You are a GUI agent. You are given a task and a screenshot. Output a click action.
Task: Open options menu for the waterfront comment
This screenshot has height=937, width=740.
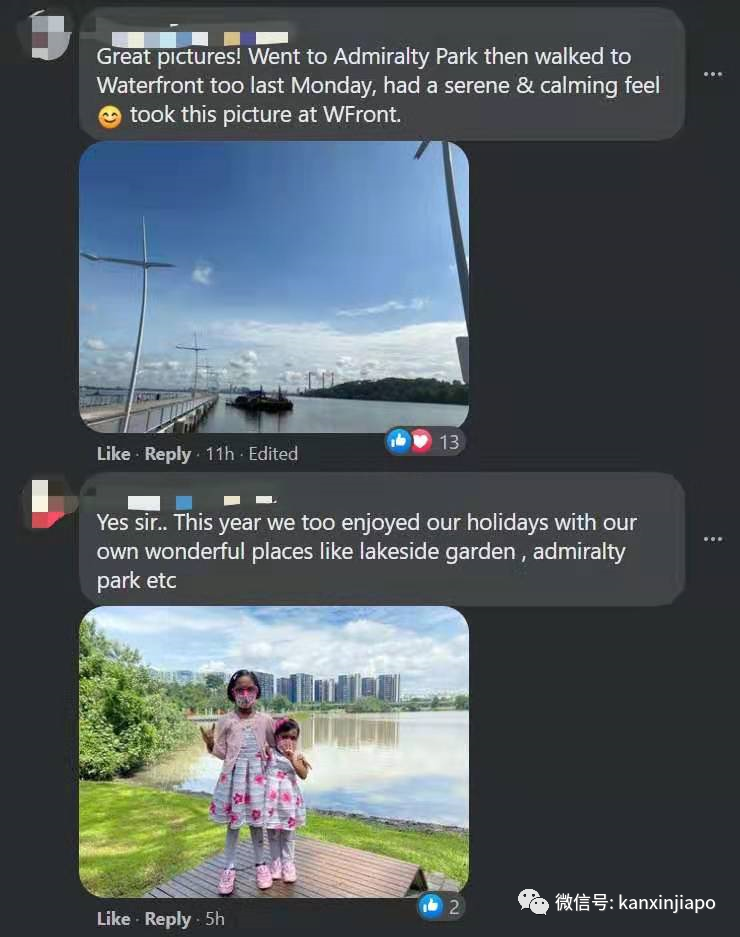712,74
